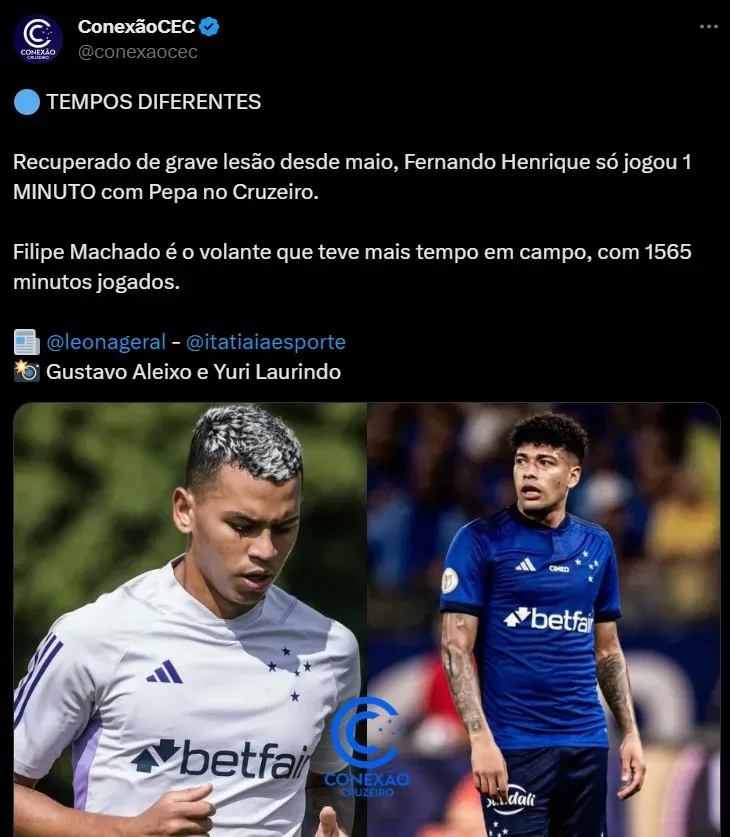View the photo of the player in blue
The image size is (730, 837).
click(x=544, y=620)
